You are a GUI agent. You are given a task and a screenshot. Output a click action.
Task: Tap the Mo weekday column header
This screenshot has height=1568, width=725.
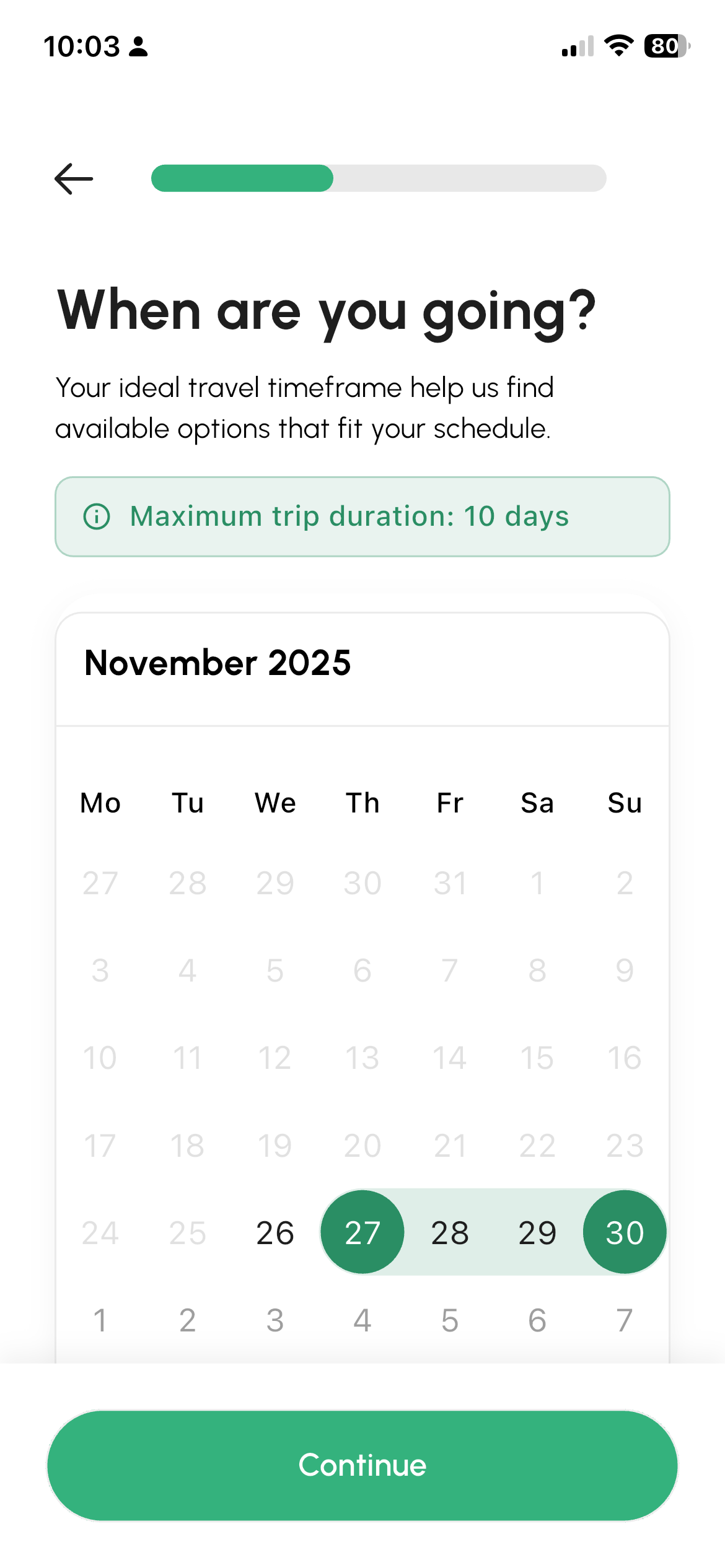[100, 802]
